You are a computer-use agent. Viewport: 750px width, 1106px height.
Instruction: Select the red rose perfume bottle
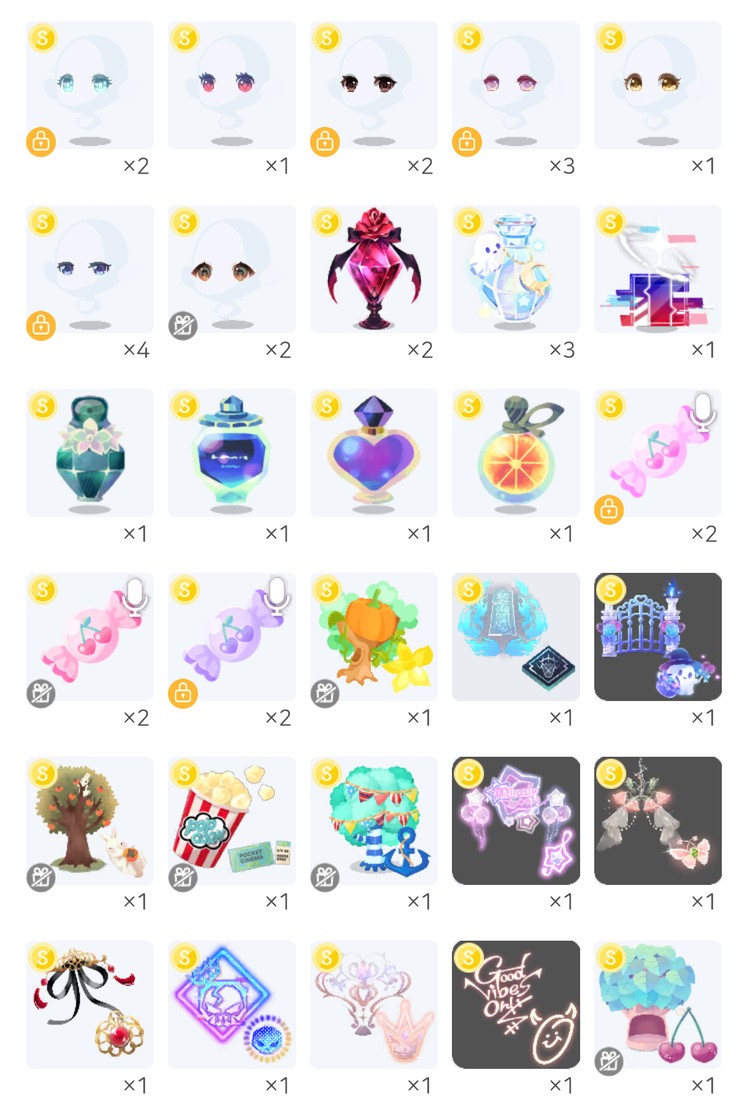[x=374, y=269]
